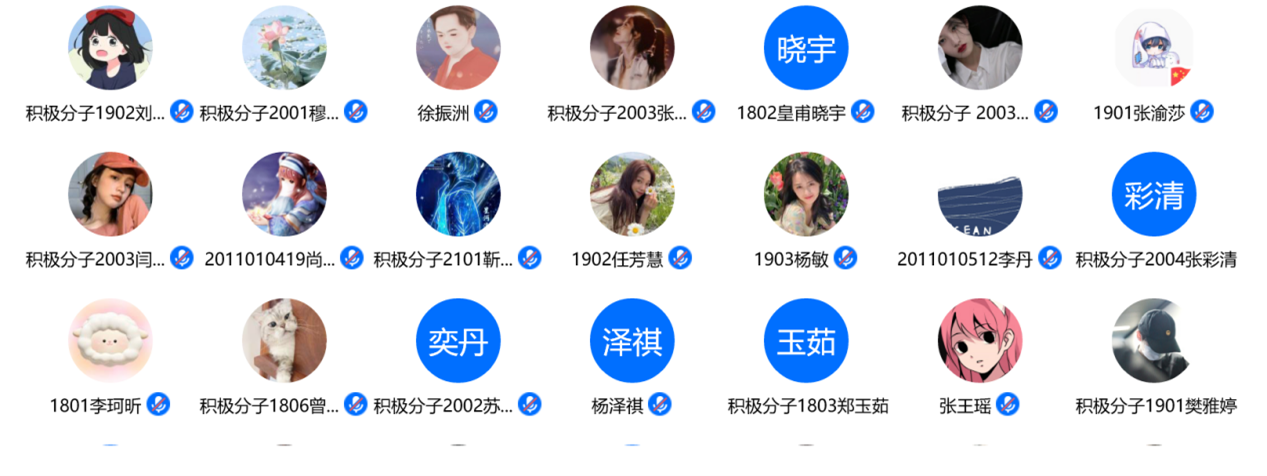Select participant 2011010512李丹
This screenshot has height=476, width=1267.
[980, 194]
